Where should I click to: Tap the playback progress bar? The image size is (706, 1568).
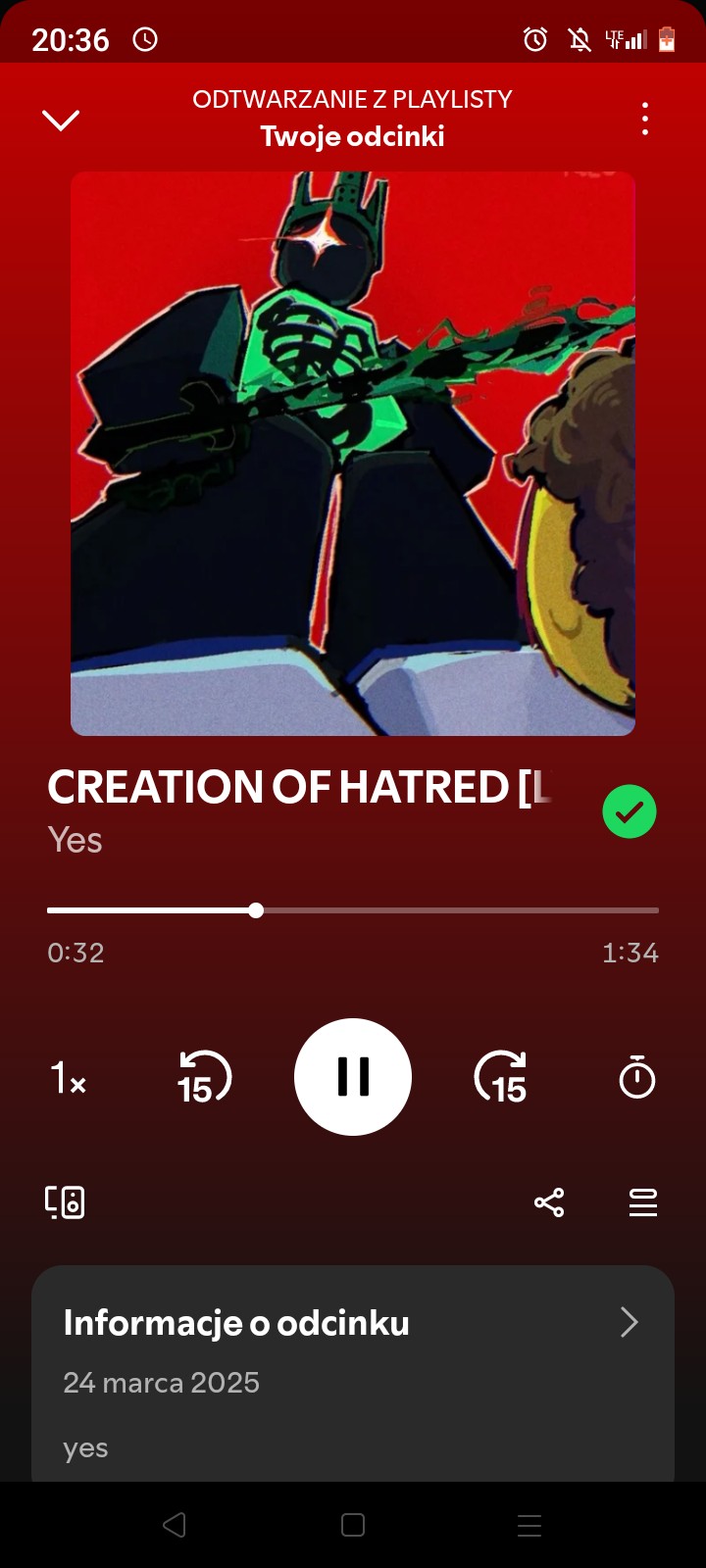point(353,910)
